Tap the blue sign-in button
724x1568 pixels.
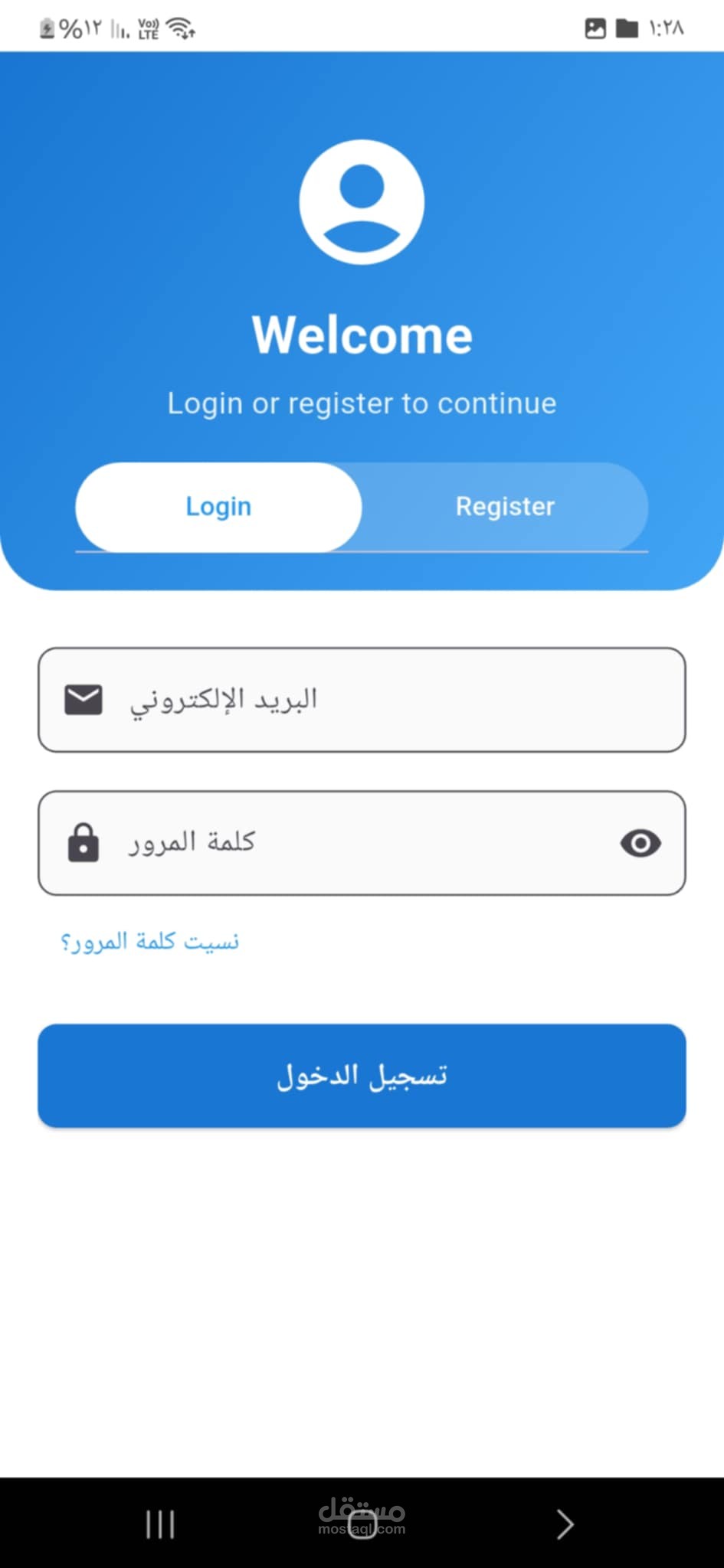click(x=362, y=1076)
